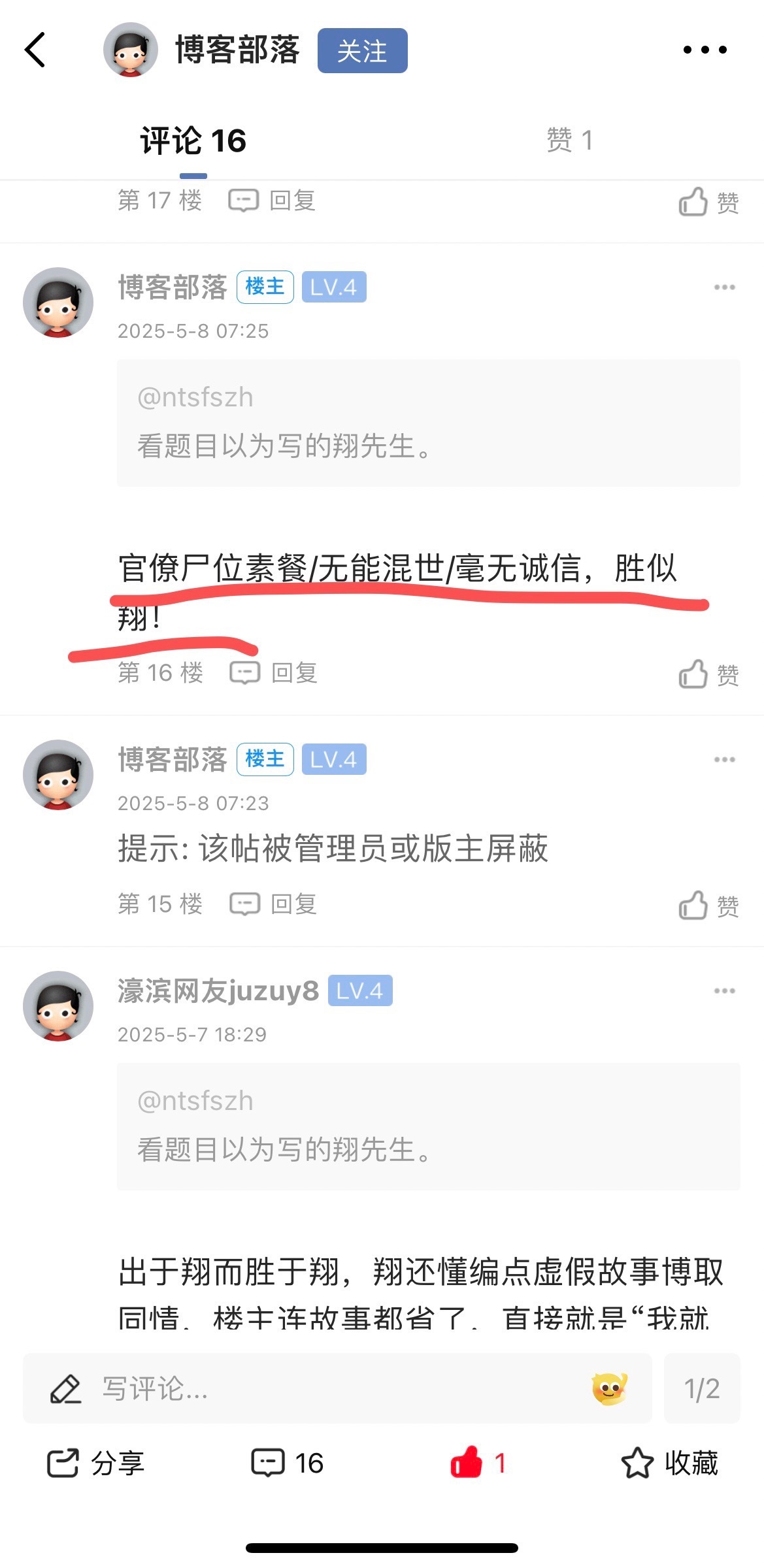Add the post to favorites with 收藏

pos(669,1463)
